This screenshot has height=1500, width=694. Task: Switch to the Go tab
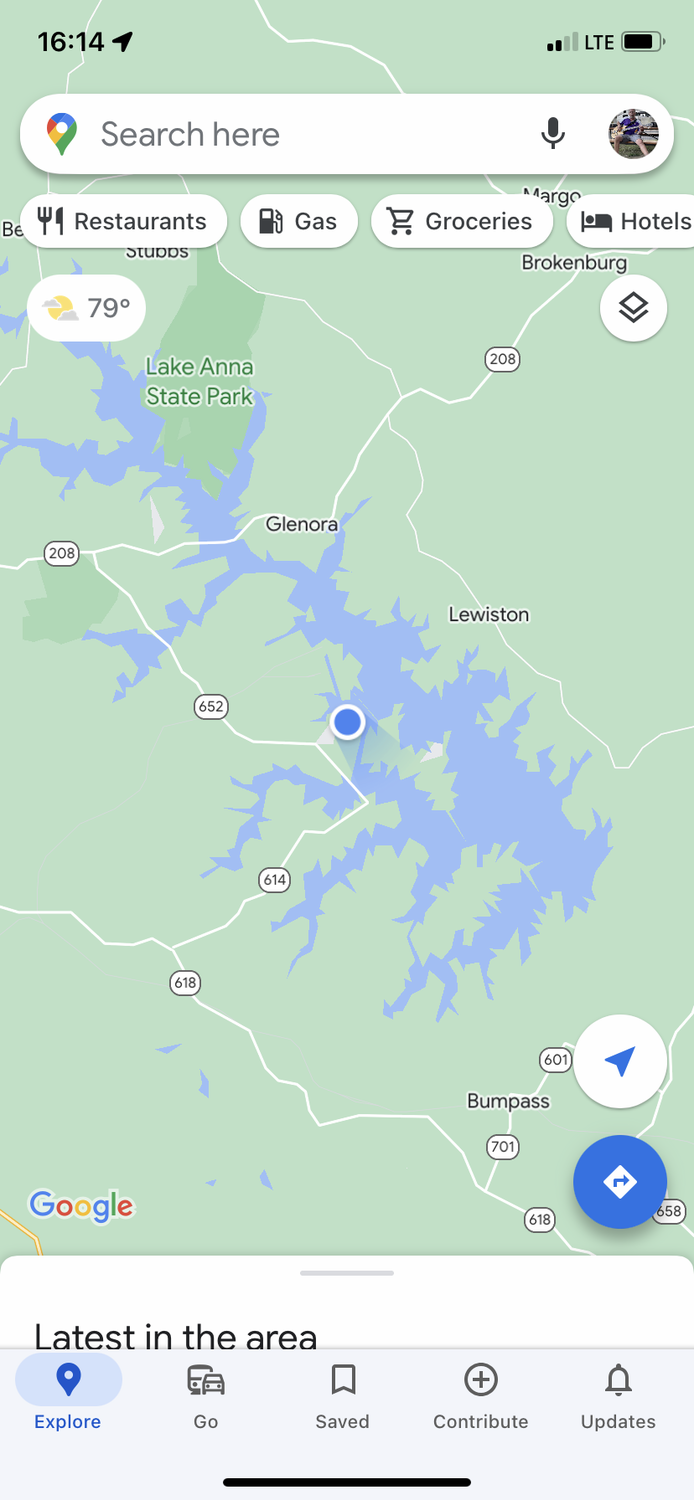click(x=206, y=1396)
